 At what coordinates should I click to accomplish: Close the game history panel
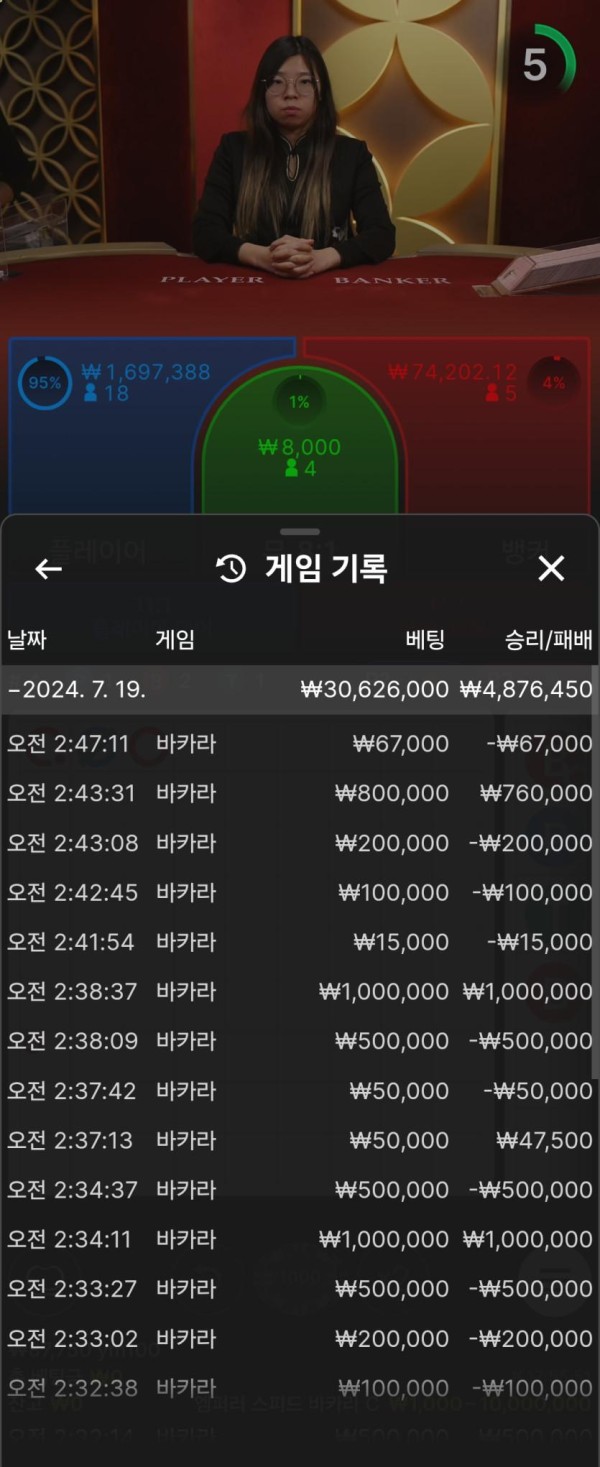click(551, 569)
